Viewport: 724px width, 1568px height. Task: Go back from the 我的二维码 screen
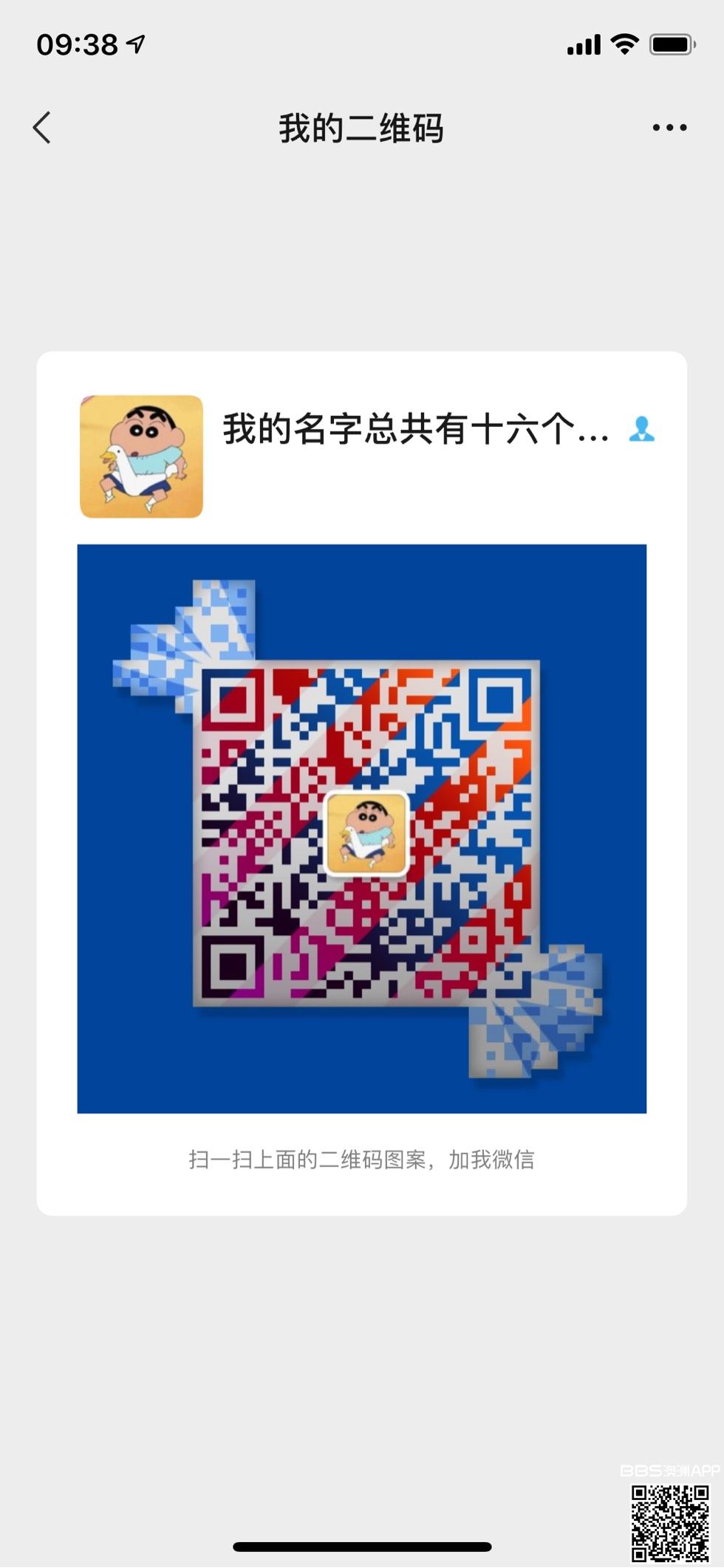pyautogui.click(x=42, y=128)
